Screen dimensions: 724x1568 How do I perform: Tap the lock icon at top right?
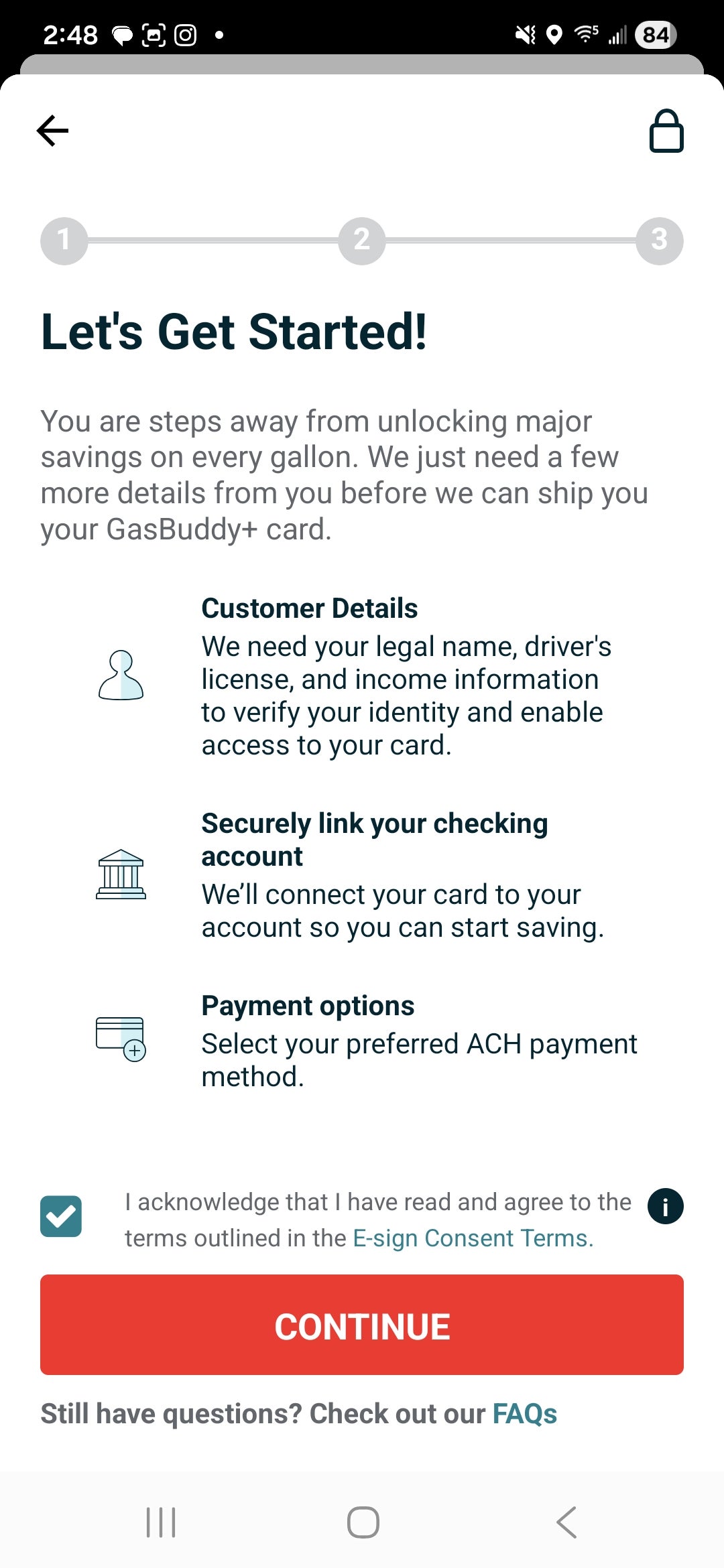tap(666, 131)
